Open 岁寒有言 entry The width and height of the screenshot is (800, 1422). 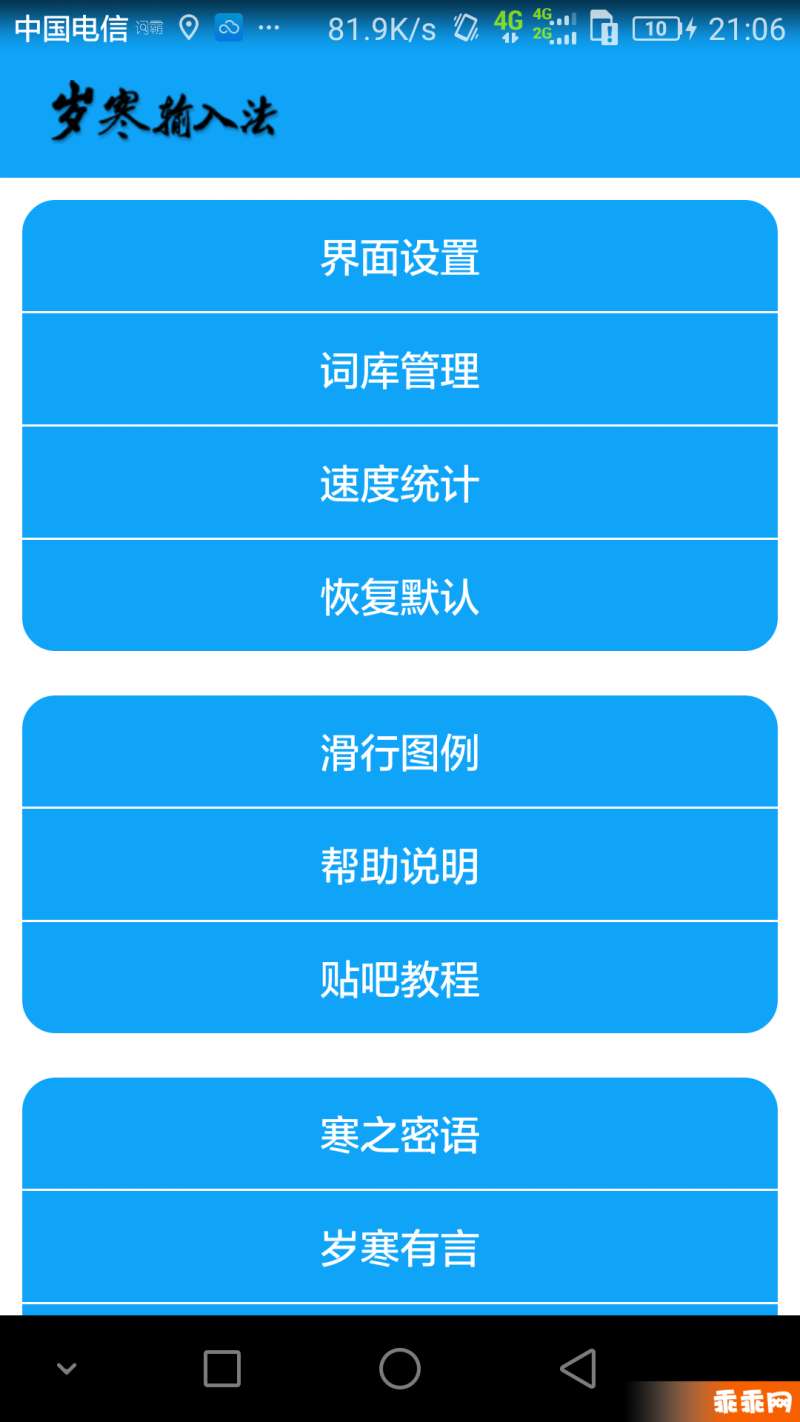tap(400, 1247)
